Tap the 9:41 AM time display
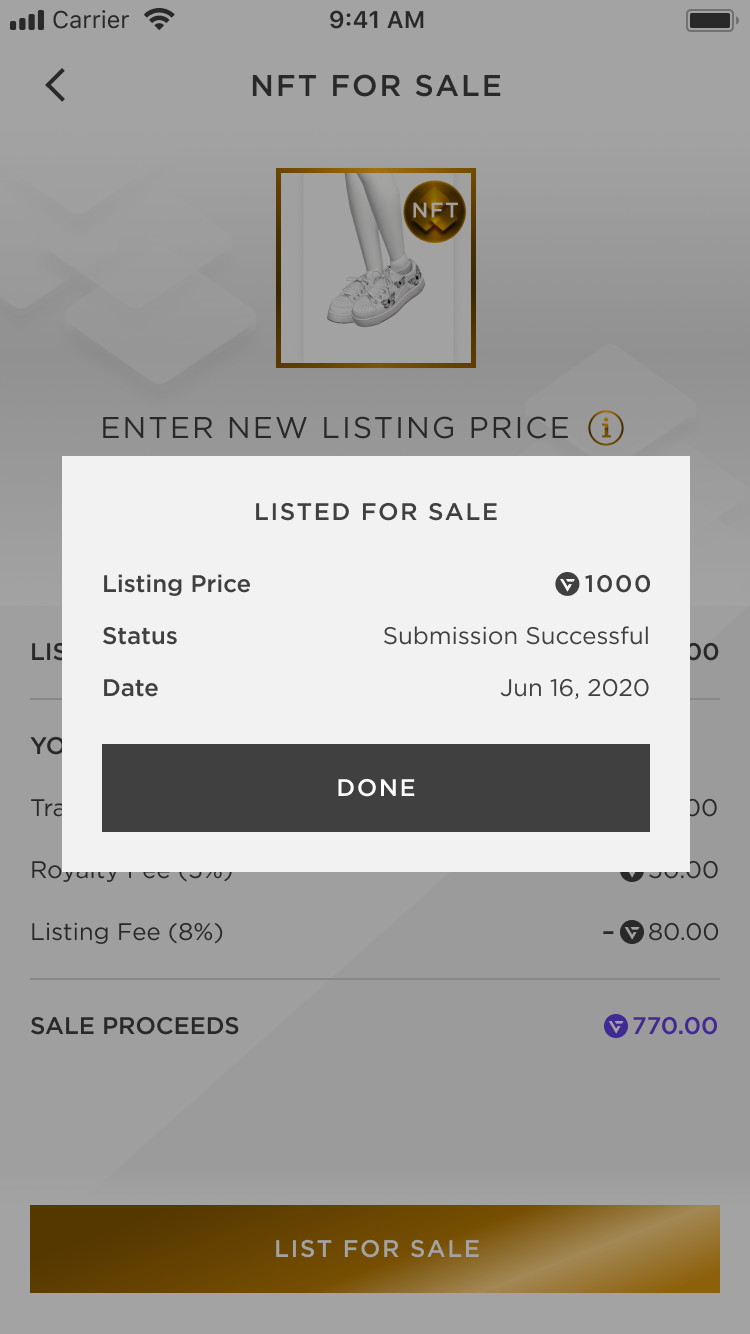Viewport: 750px width, 1334px height. tap(377, 18)
